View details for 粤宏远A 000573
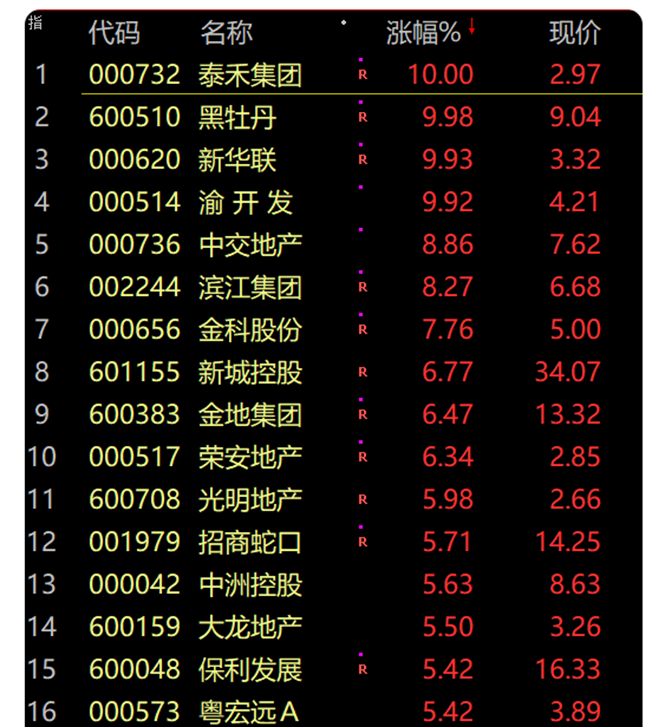652x727 pixels. tap(334, 710)
